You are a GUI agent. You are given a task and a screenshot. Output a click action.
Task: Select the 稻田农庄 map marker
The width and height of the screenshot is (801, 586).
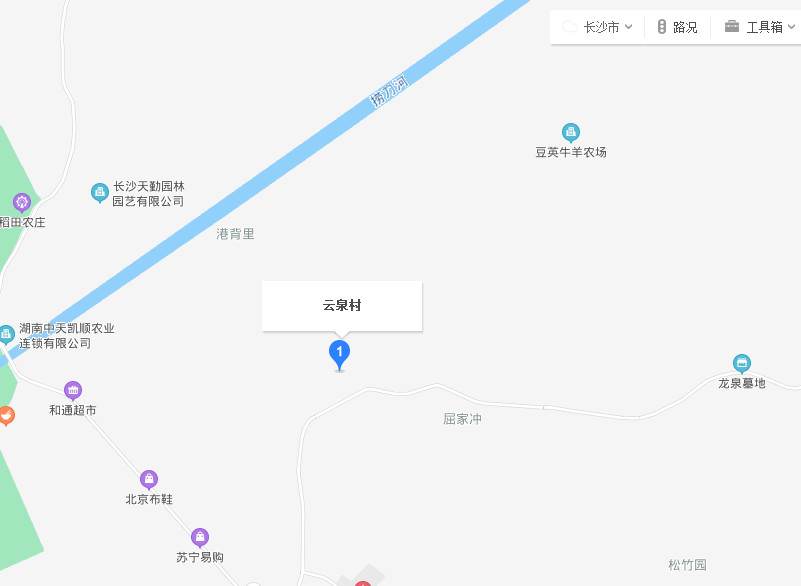tap(22, 202)
